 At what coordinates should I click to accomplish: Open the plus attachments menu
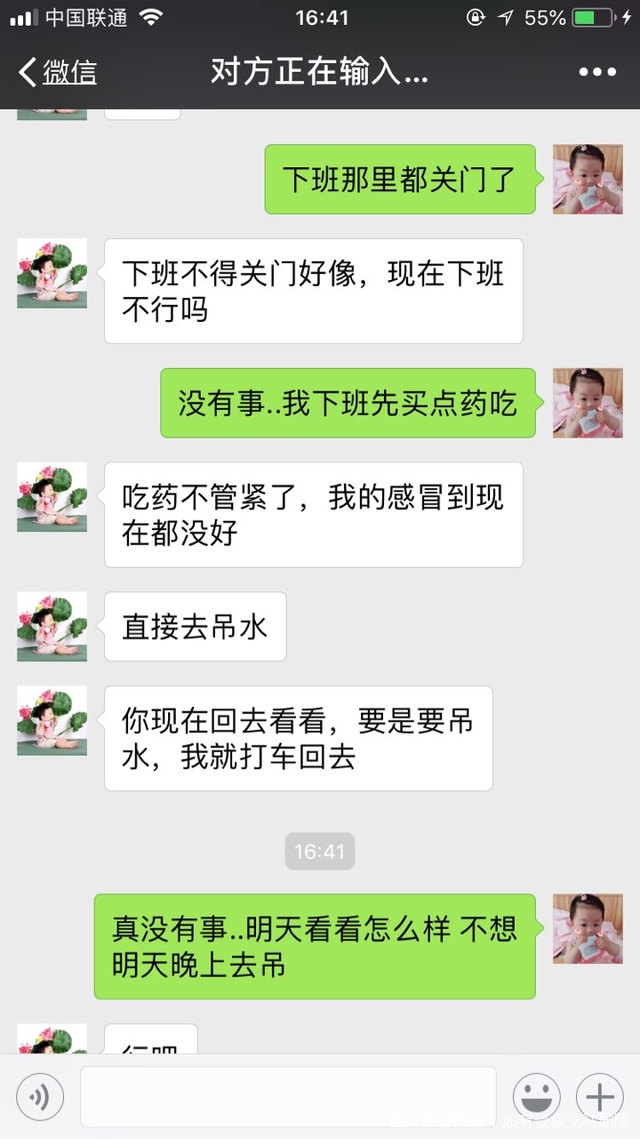tap(599, 1097)
